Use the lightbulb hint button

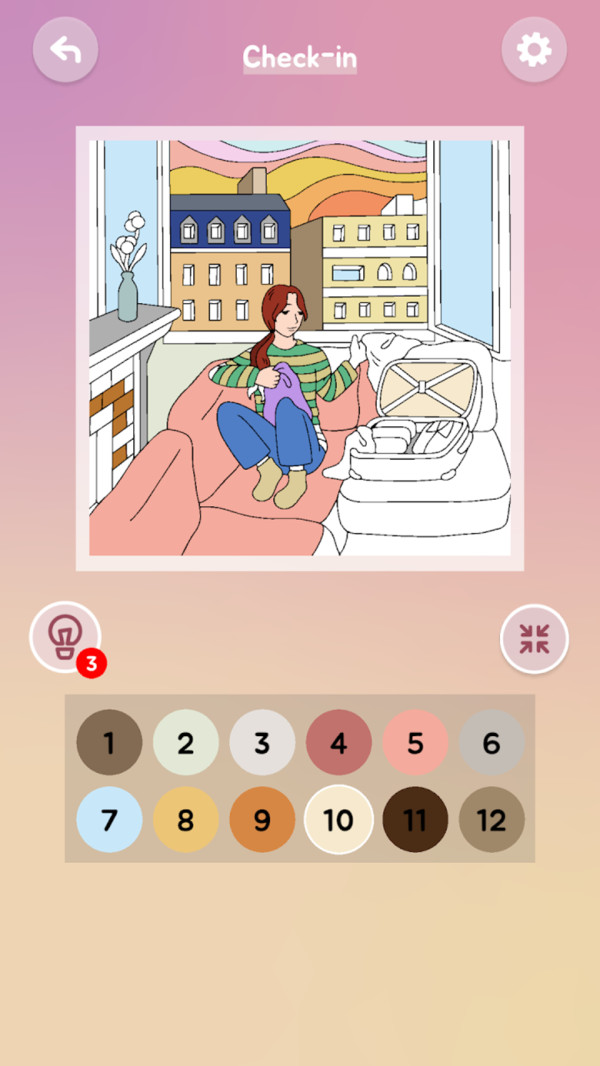point(65,636)
